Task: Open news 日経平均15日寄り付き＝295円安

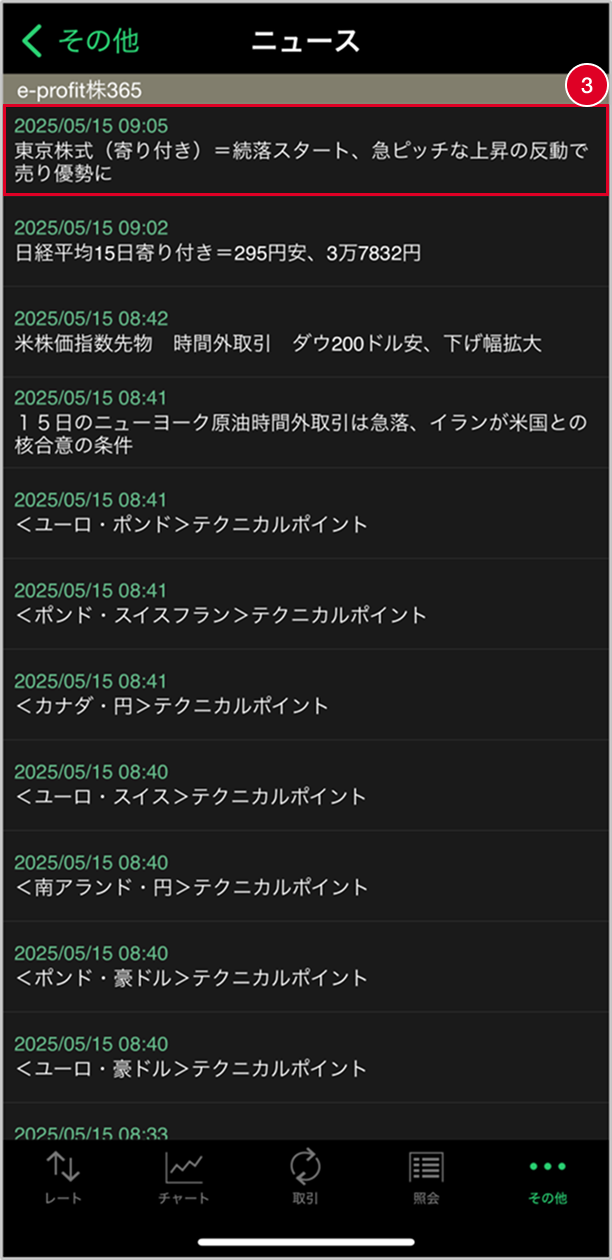Action: click(x=300, y=241)
